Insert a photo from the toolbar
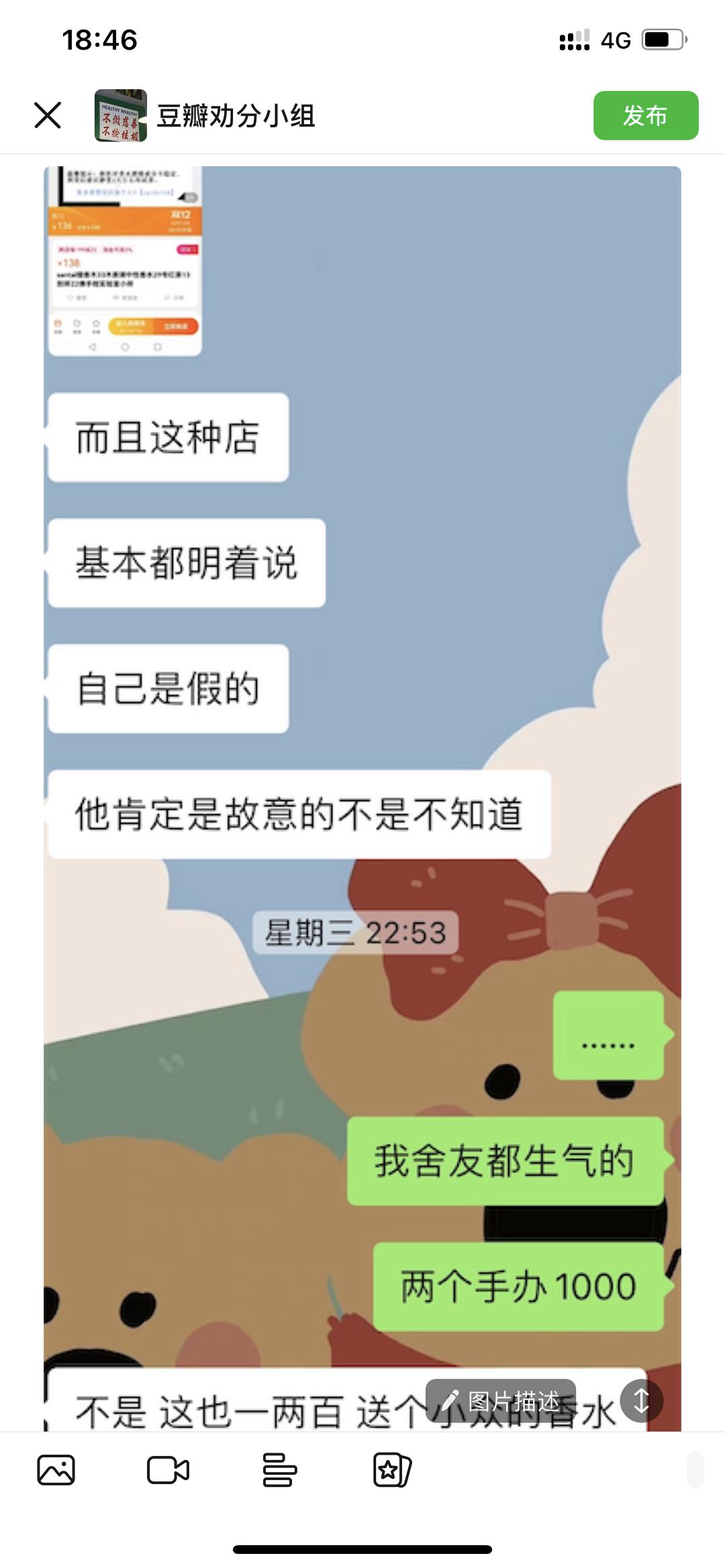The image size is (725, 1568). (x=56, y=1470)
